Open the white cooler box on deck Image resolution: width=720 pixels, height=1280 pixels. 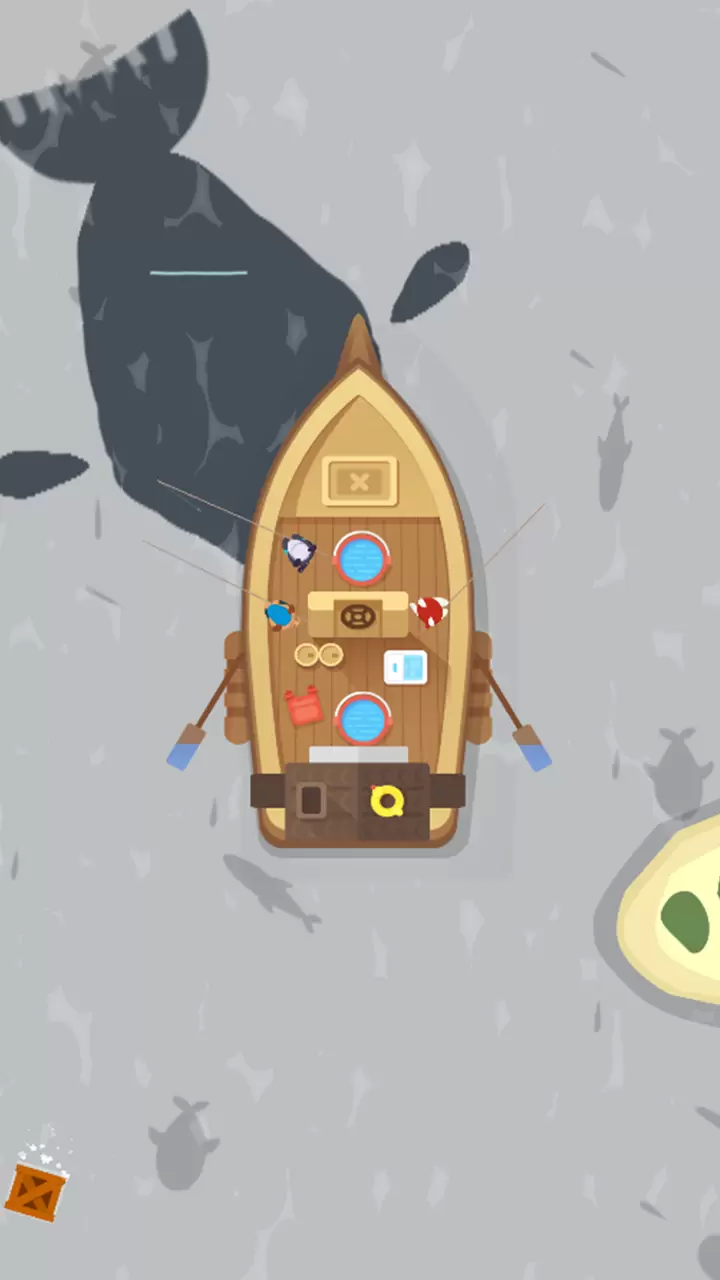405,667
